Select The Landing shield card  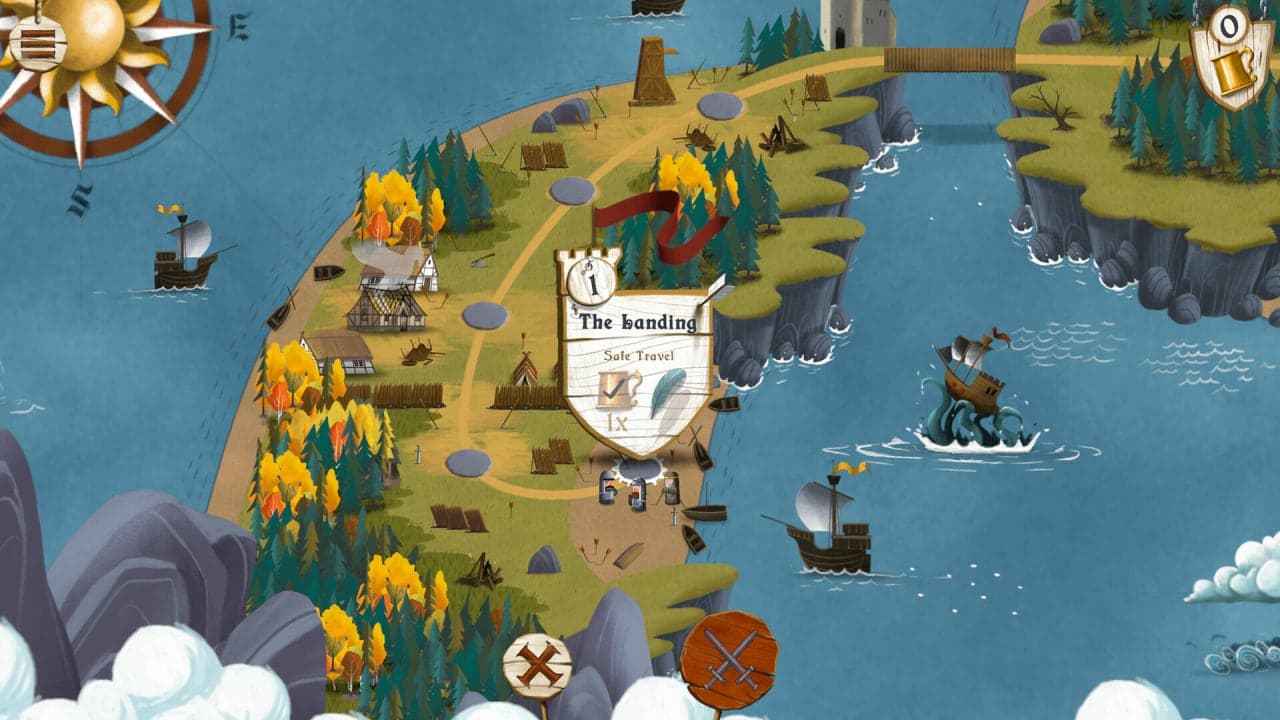[x=638, y=358]
